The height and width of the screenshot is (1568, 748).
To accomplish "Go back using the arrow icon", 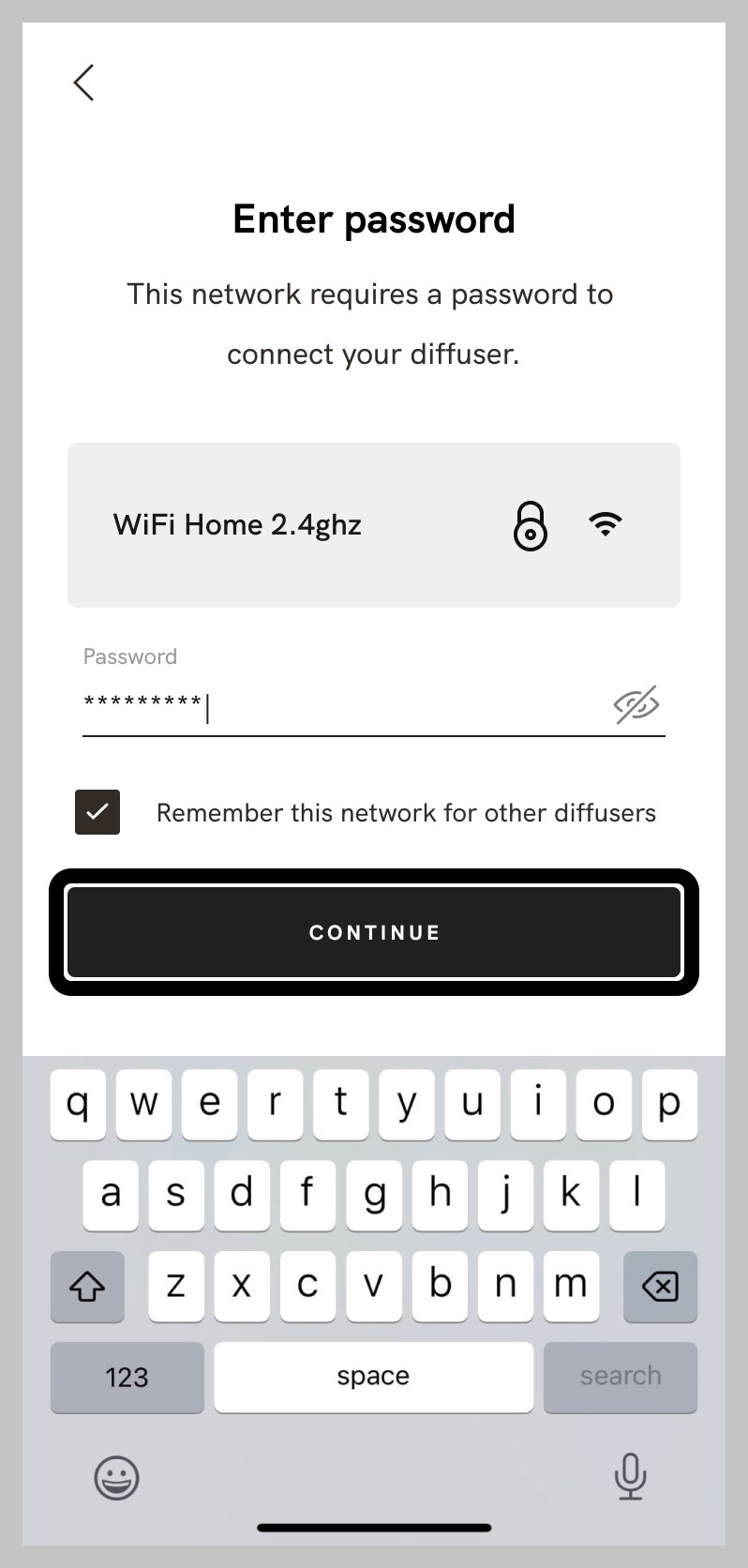I will [x=84, y=83].
